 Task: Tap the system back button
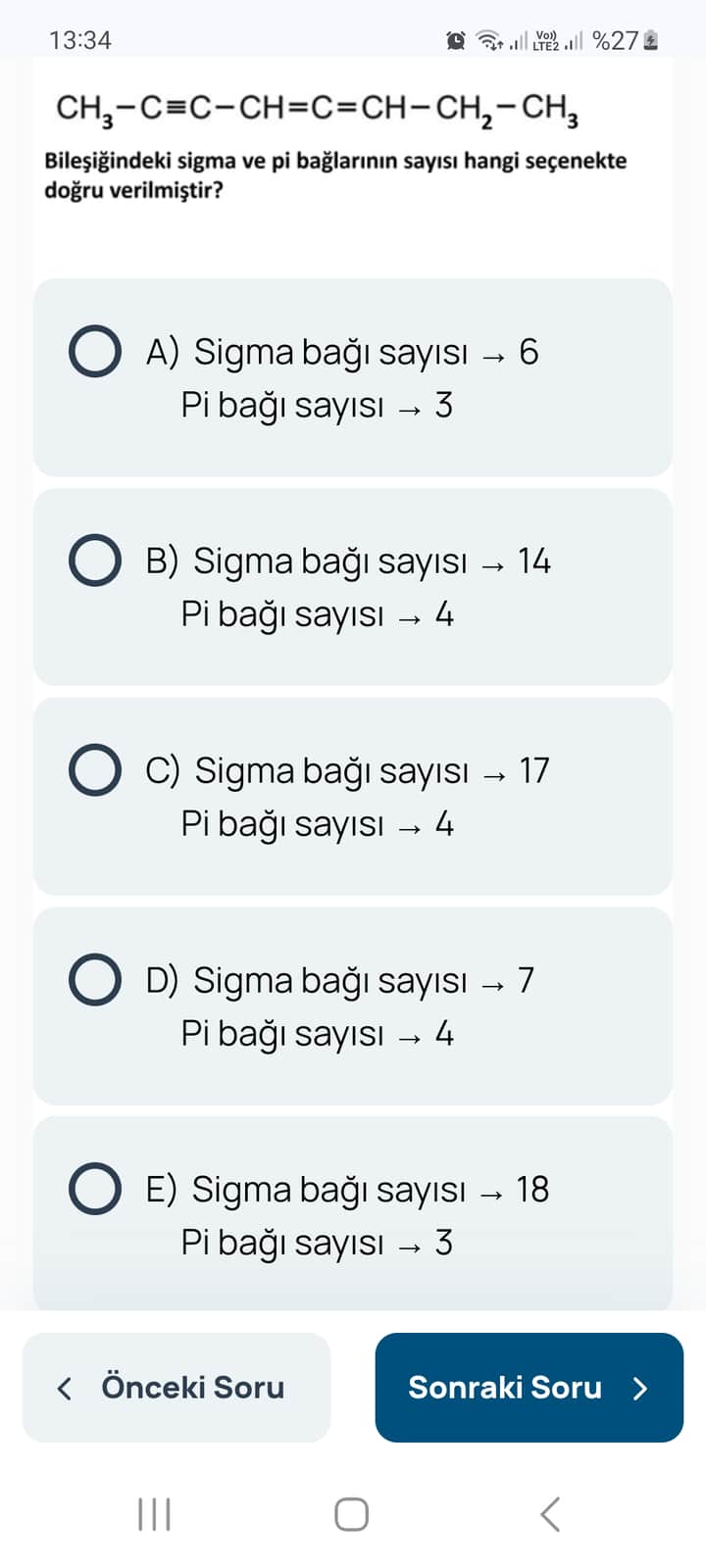[x=550, y=1514]
